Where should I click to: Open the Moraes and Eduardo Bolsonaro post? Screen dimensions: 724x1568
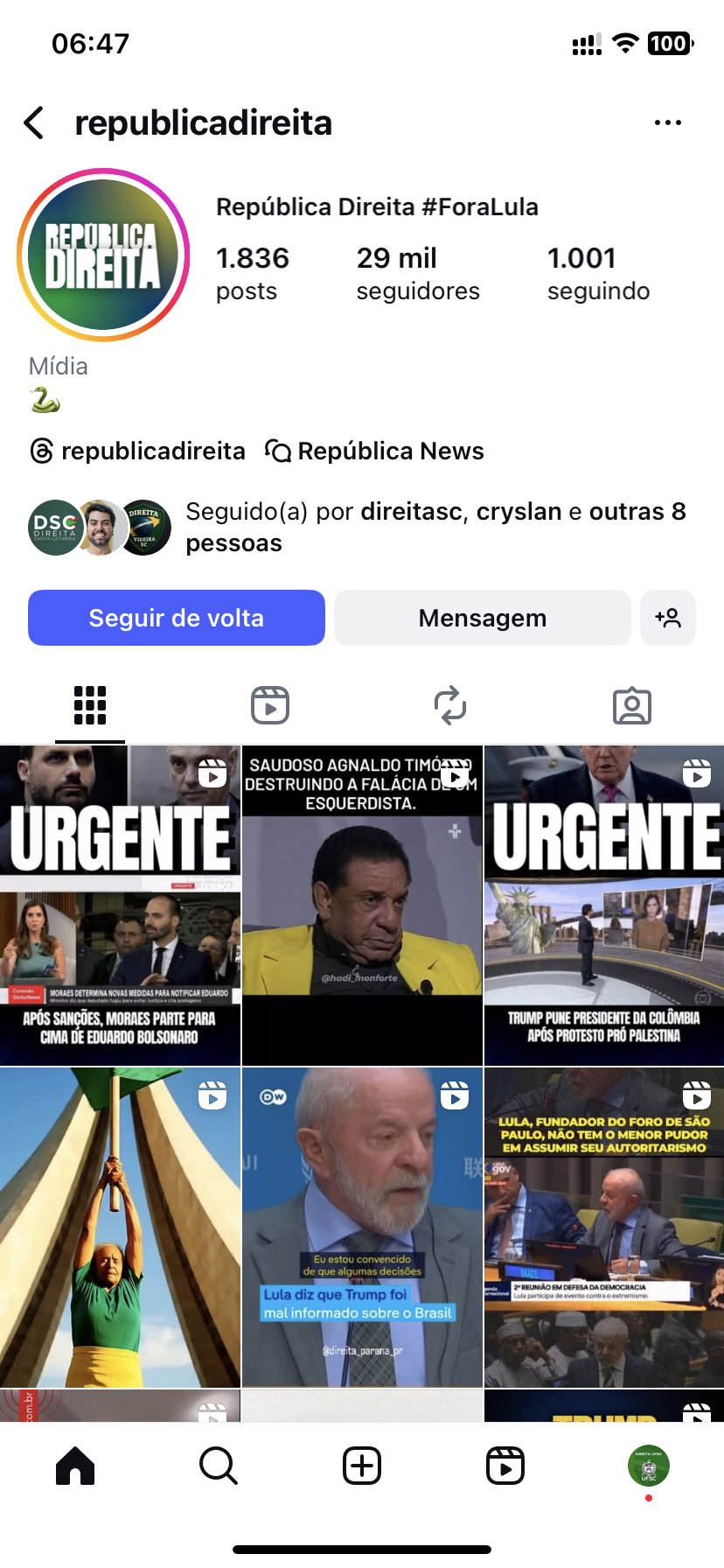tap(120, 906)
